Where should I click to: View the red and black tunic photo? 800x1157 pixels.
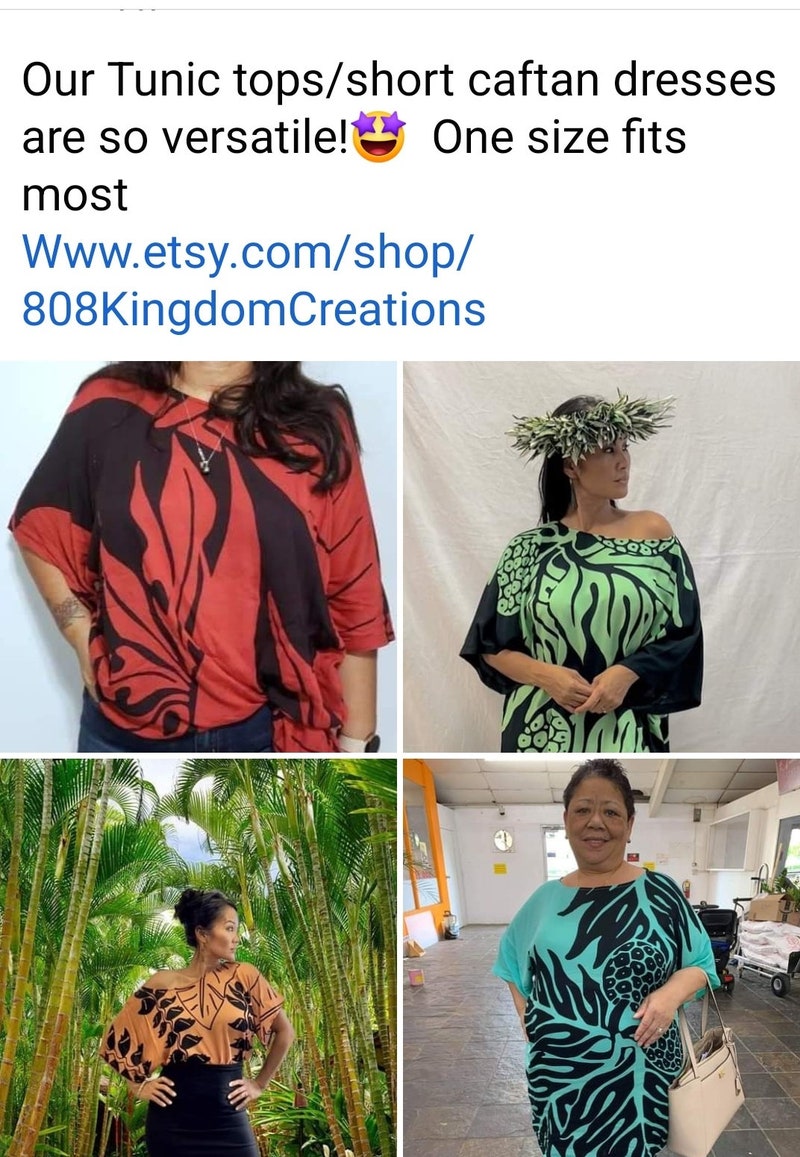tap(198, 556)
